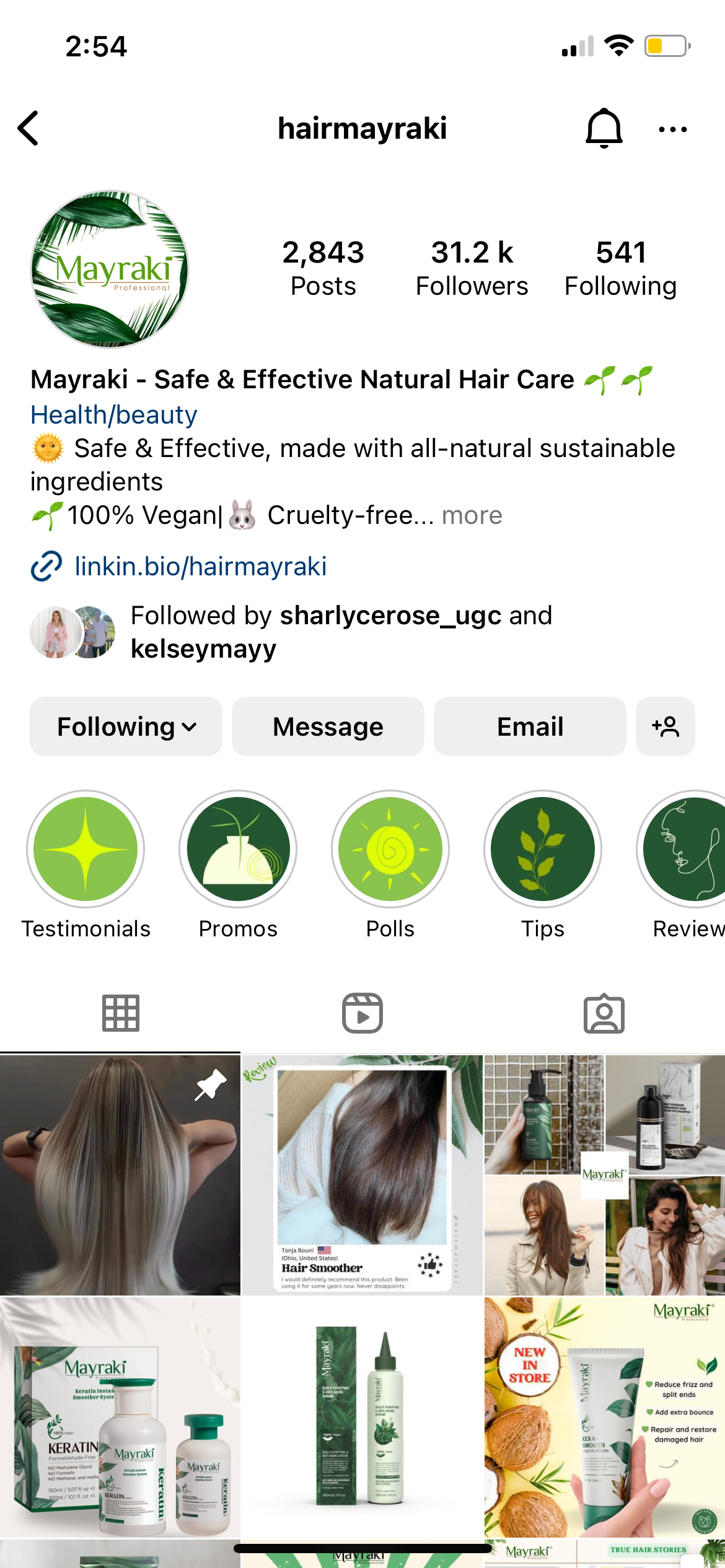The width and height of the screenshot is (725, 1568).
Task: Open the New In Store coconut post
Action: 604,1417
